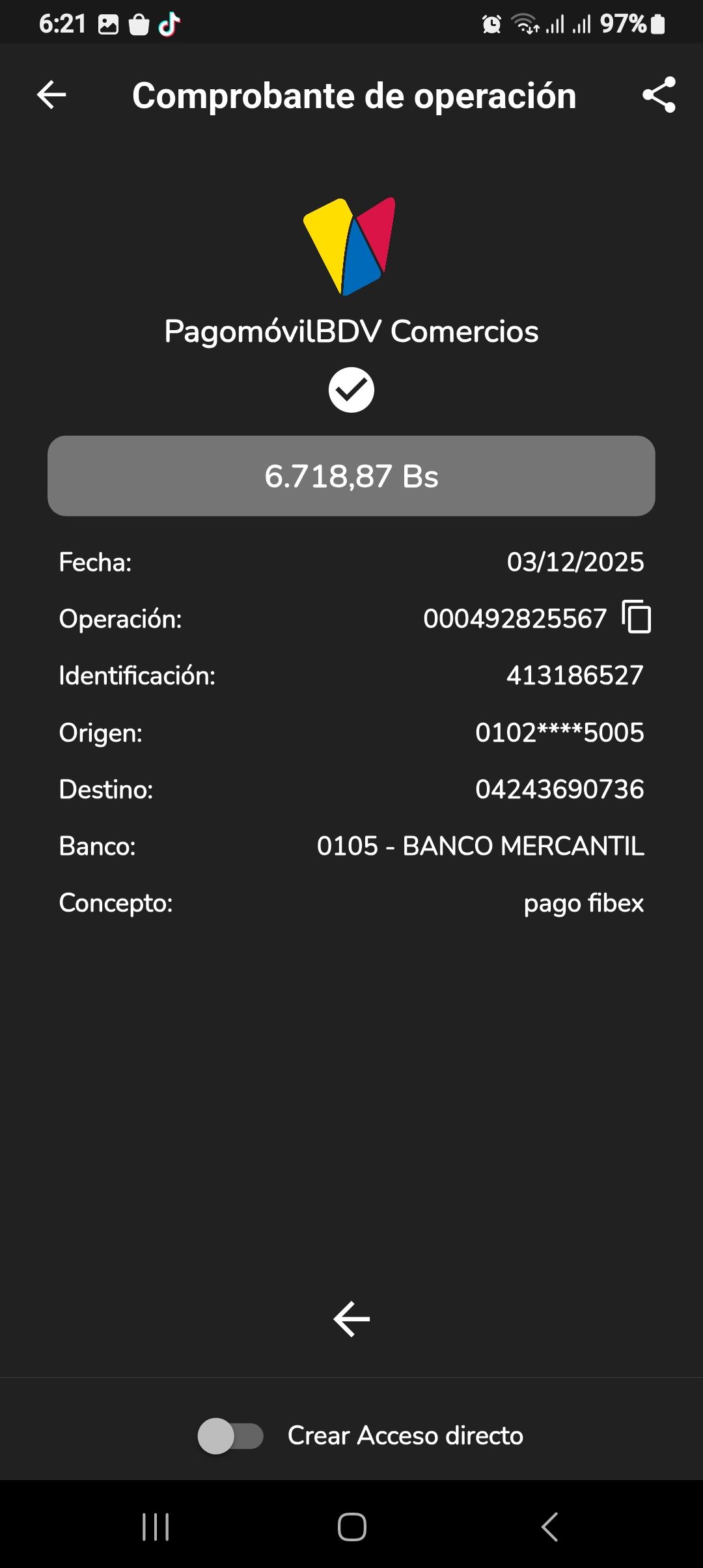This screenshot has width=703, height=1568.
Task: Share the operation receipt
Action: 659,95
